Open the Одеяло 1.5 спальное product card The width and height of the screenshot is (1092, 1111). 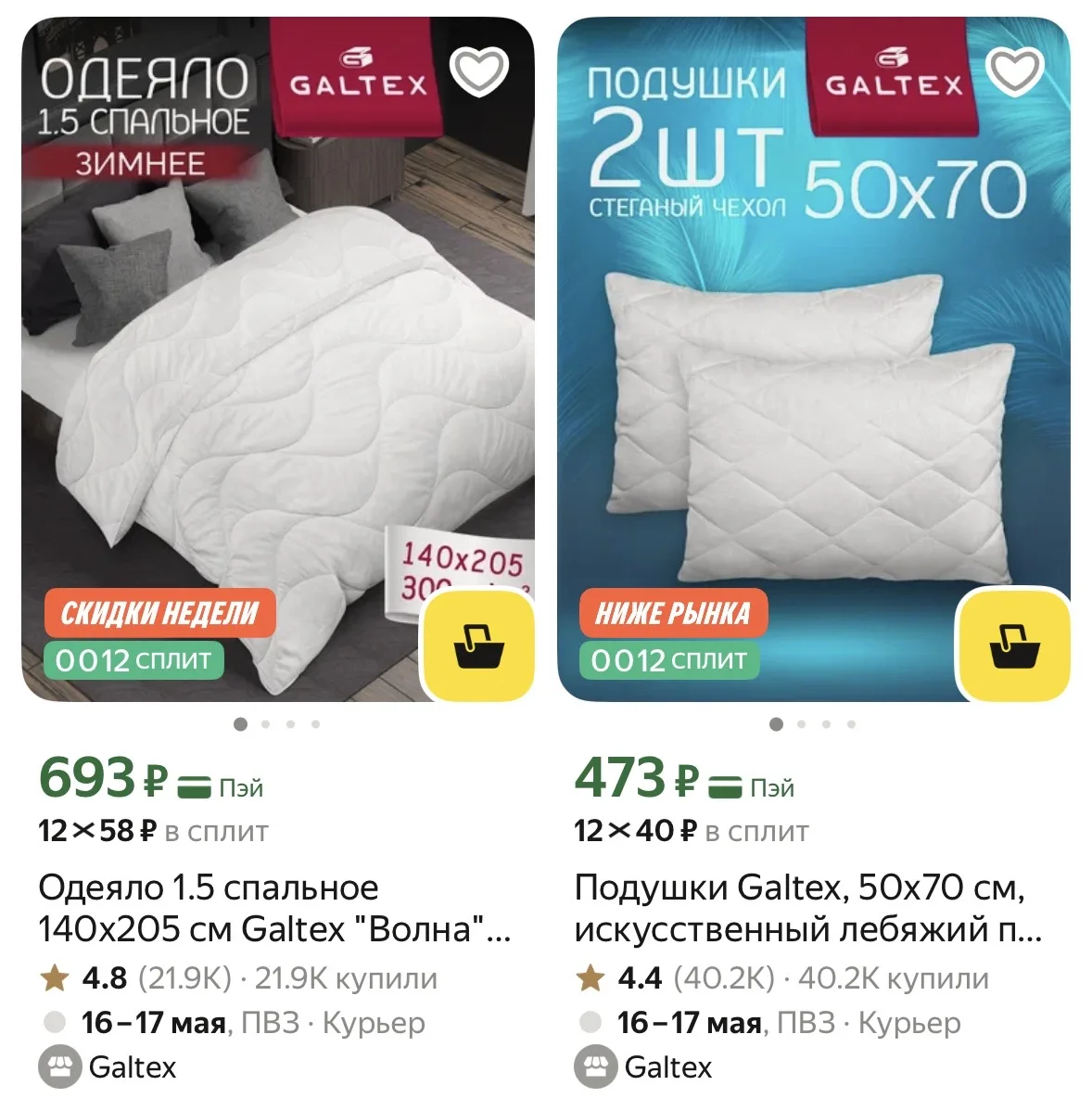(x=274, y=908)
